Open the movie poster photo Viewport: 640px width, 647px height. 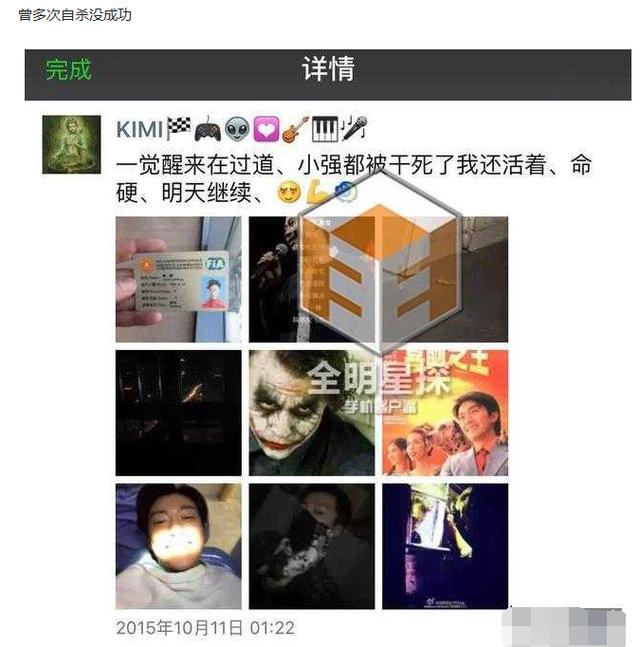pos(445,412)
